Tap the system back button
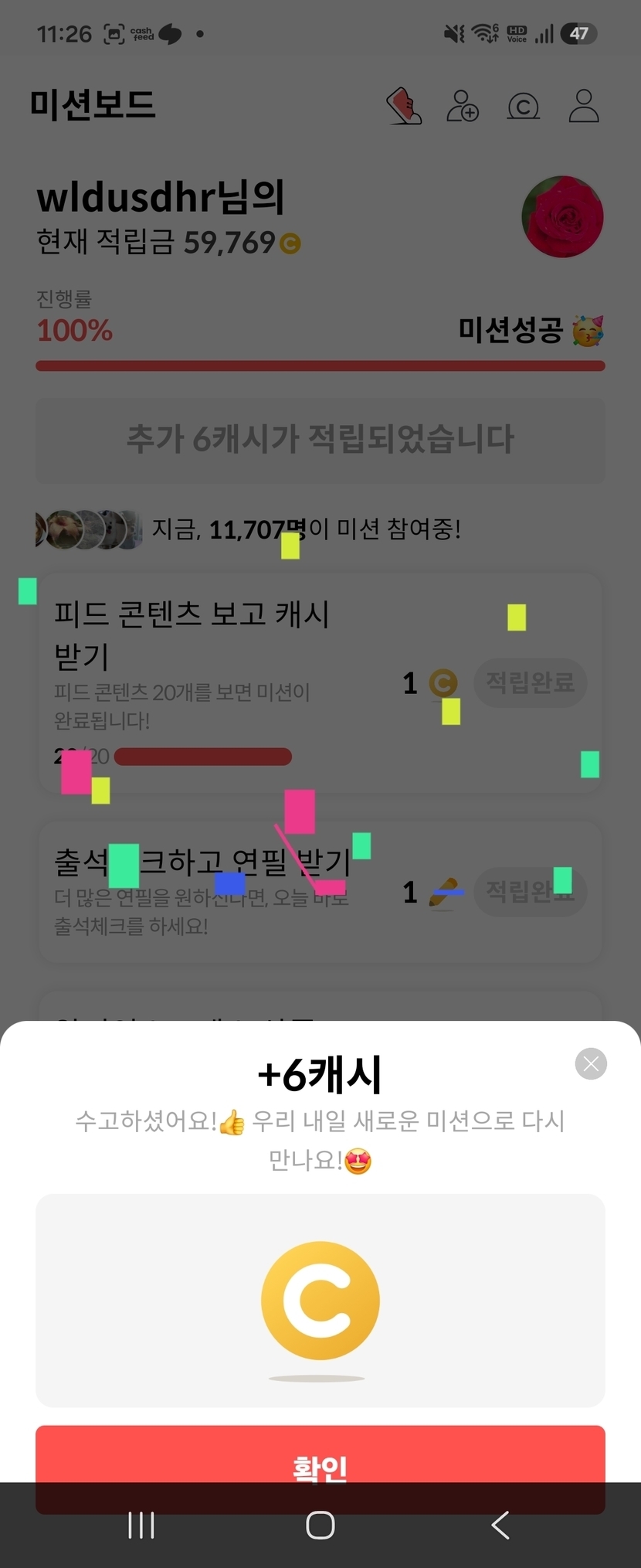 [500, 1525]
